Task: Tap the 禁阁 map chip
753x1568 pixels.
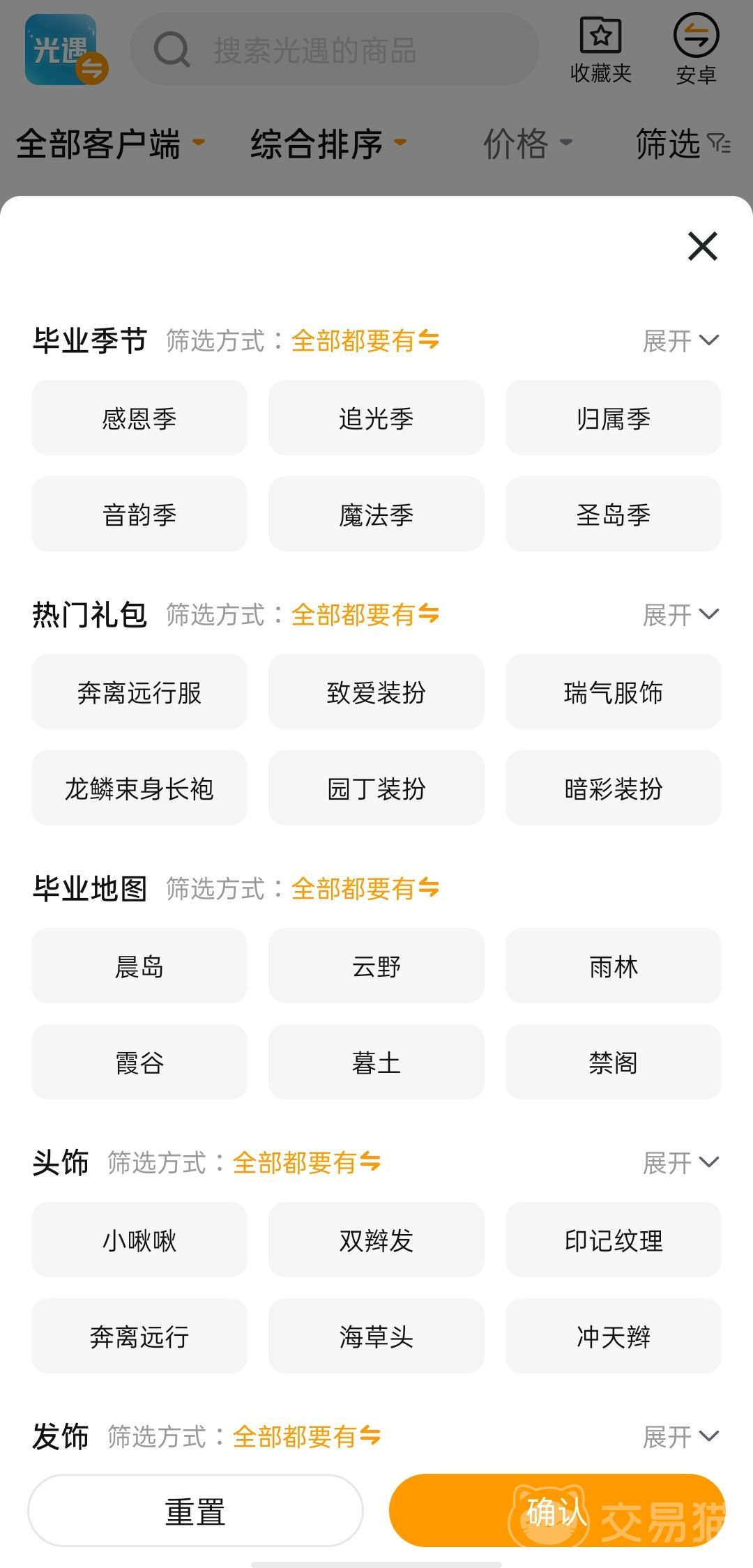Action: [x=613, y=1063]
